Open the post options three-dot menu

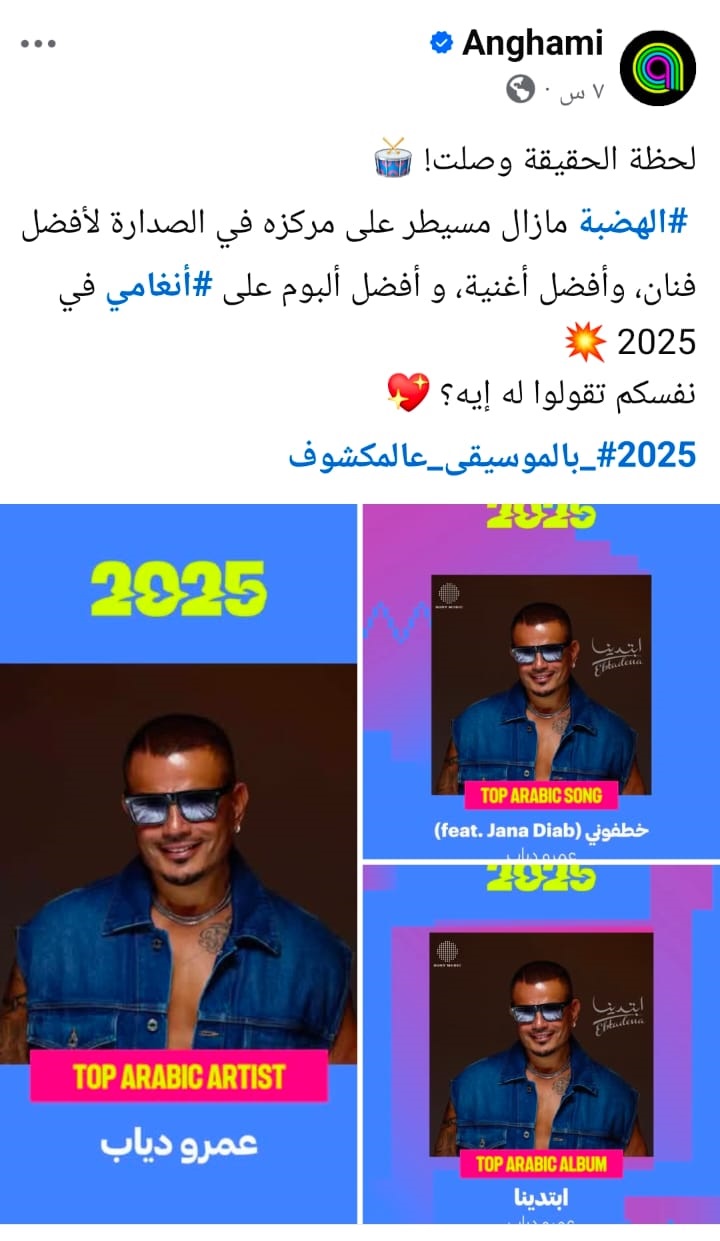coord(38,44)
